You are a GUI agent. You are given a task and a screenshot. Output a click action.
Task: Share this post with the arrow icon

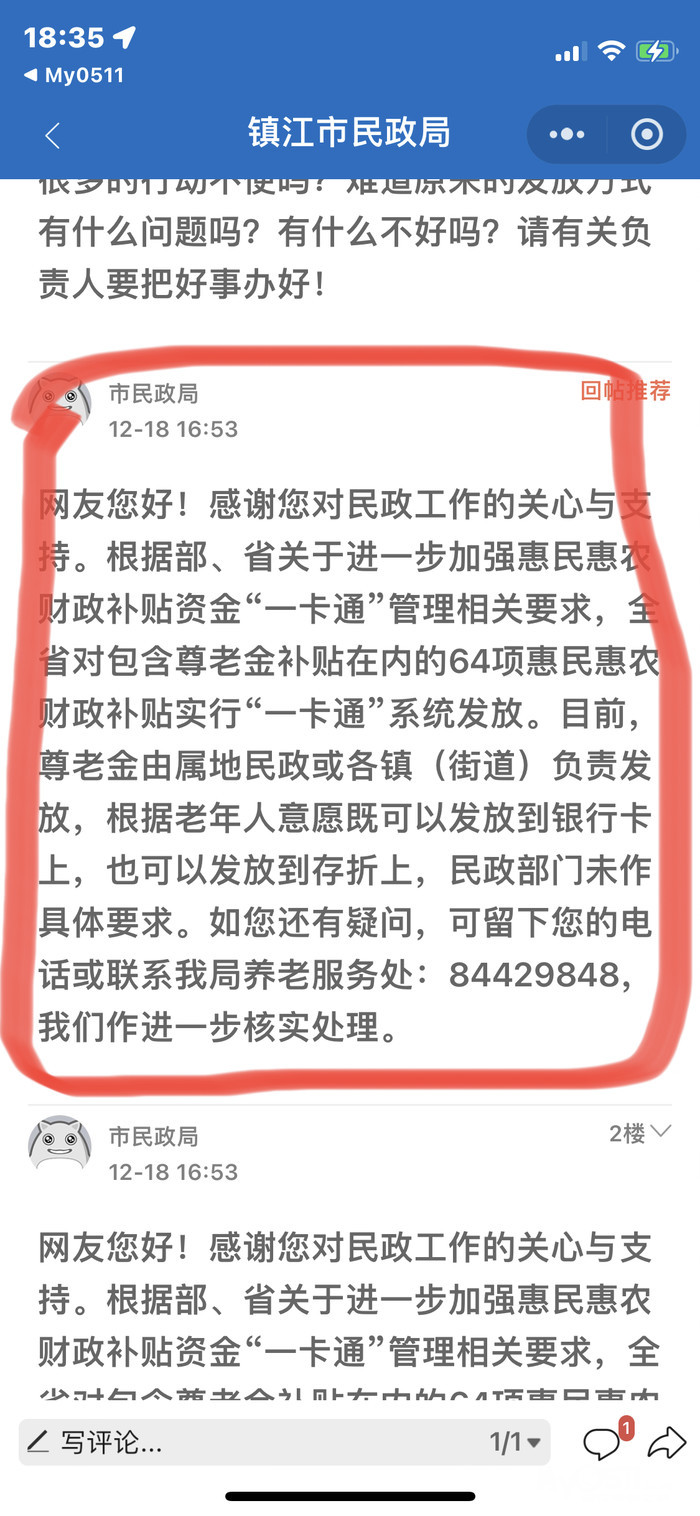click(666, 1442)
